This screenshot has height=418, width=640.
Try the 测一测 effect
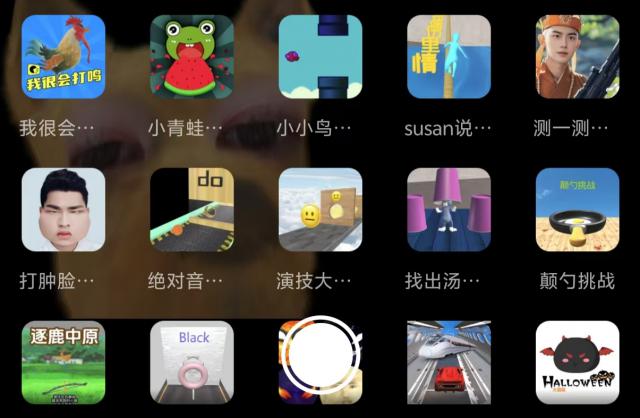click(577, 57)
